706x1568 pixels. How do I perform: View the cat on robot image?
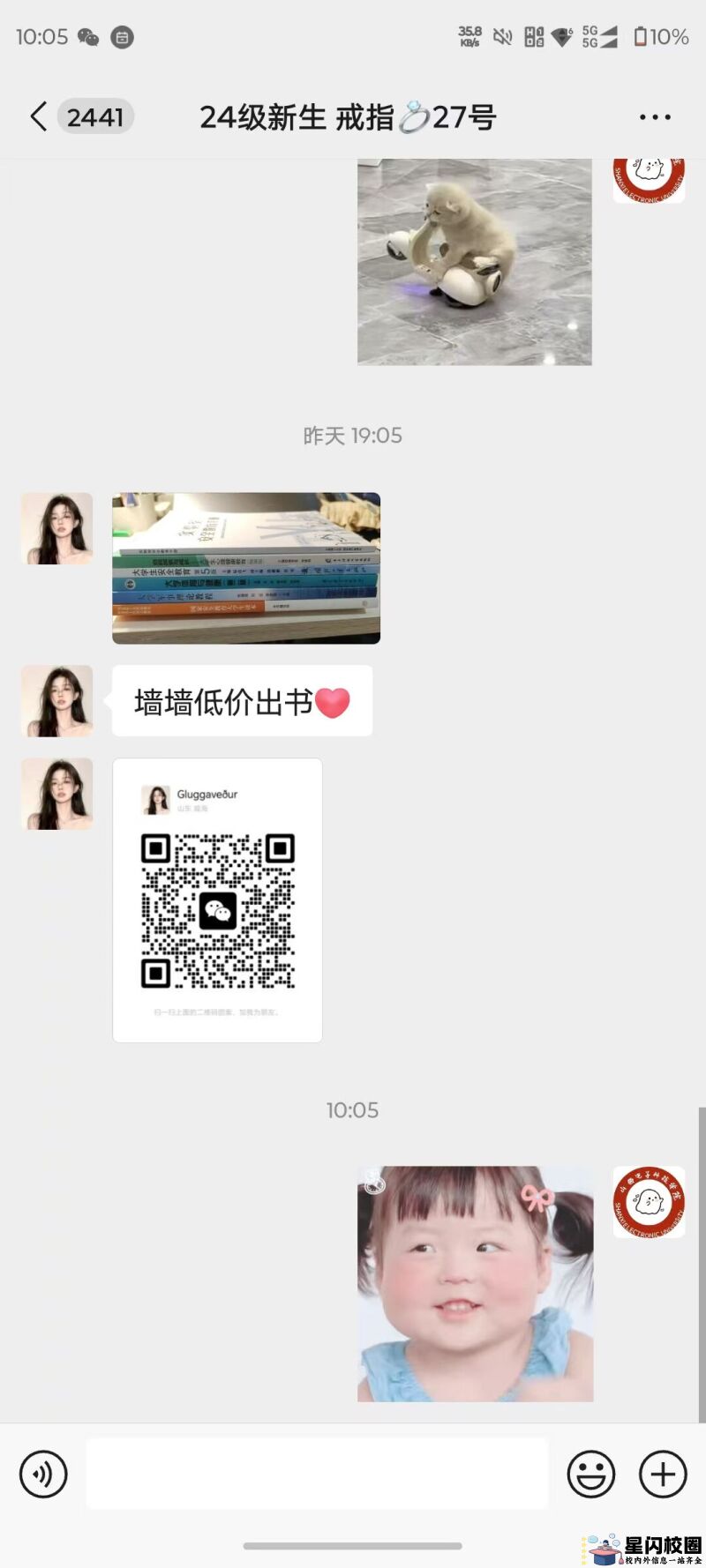click(x=474, y=262)
